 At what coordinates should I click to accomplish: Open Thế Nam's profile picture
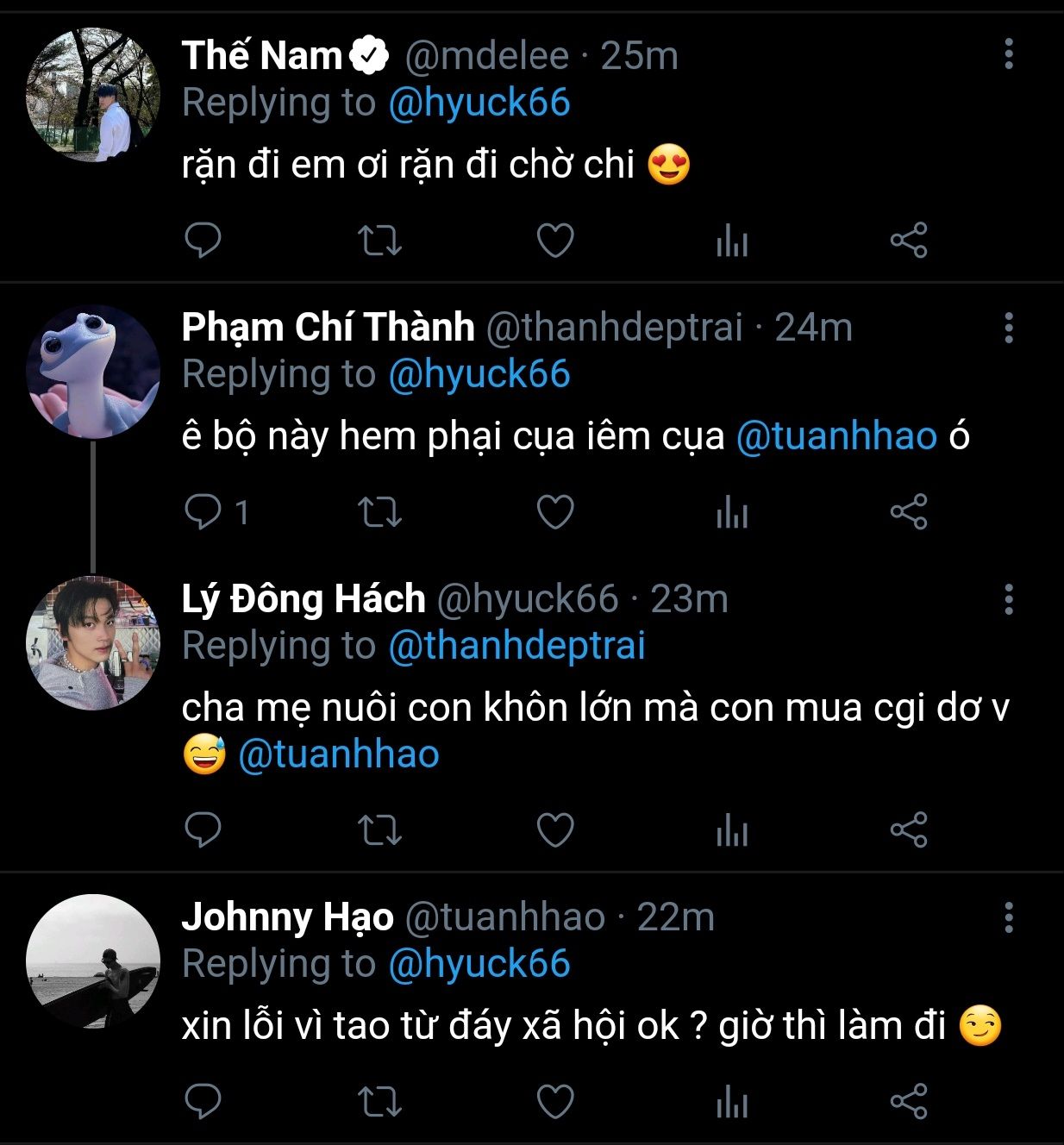coord(93,95)
